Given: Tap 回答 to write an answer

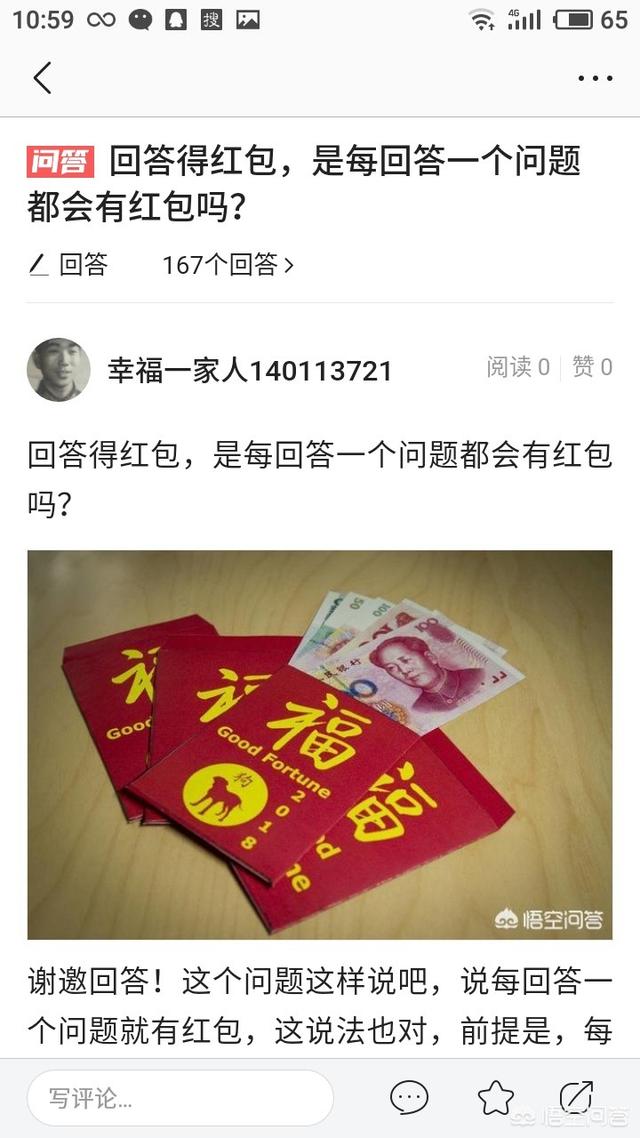Looking at the screenshot, I should pos(68,265).
